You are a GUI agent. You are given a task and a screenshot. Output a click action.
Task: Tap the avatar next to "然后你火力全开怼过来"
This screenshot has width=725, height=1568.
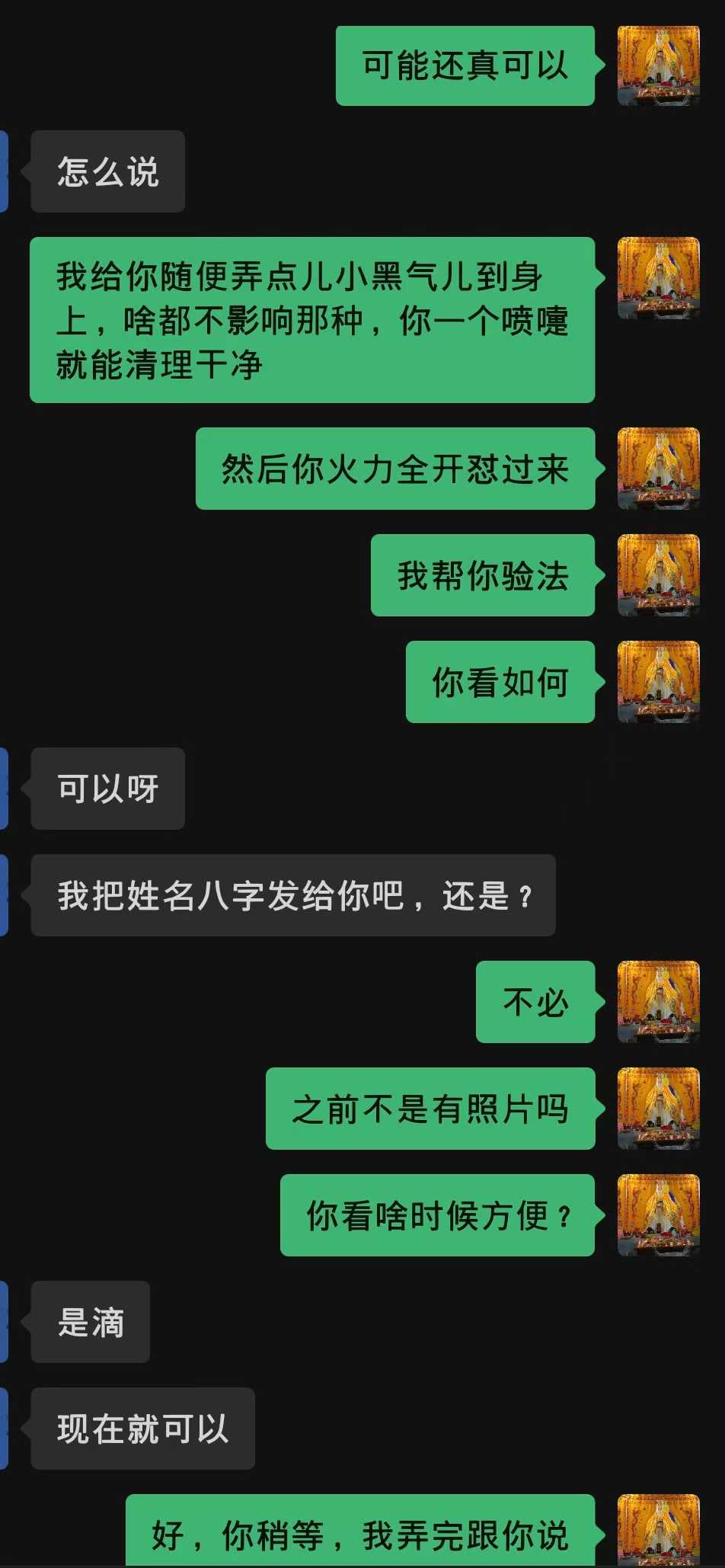point(658,469)
